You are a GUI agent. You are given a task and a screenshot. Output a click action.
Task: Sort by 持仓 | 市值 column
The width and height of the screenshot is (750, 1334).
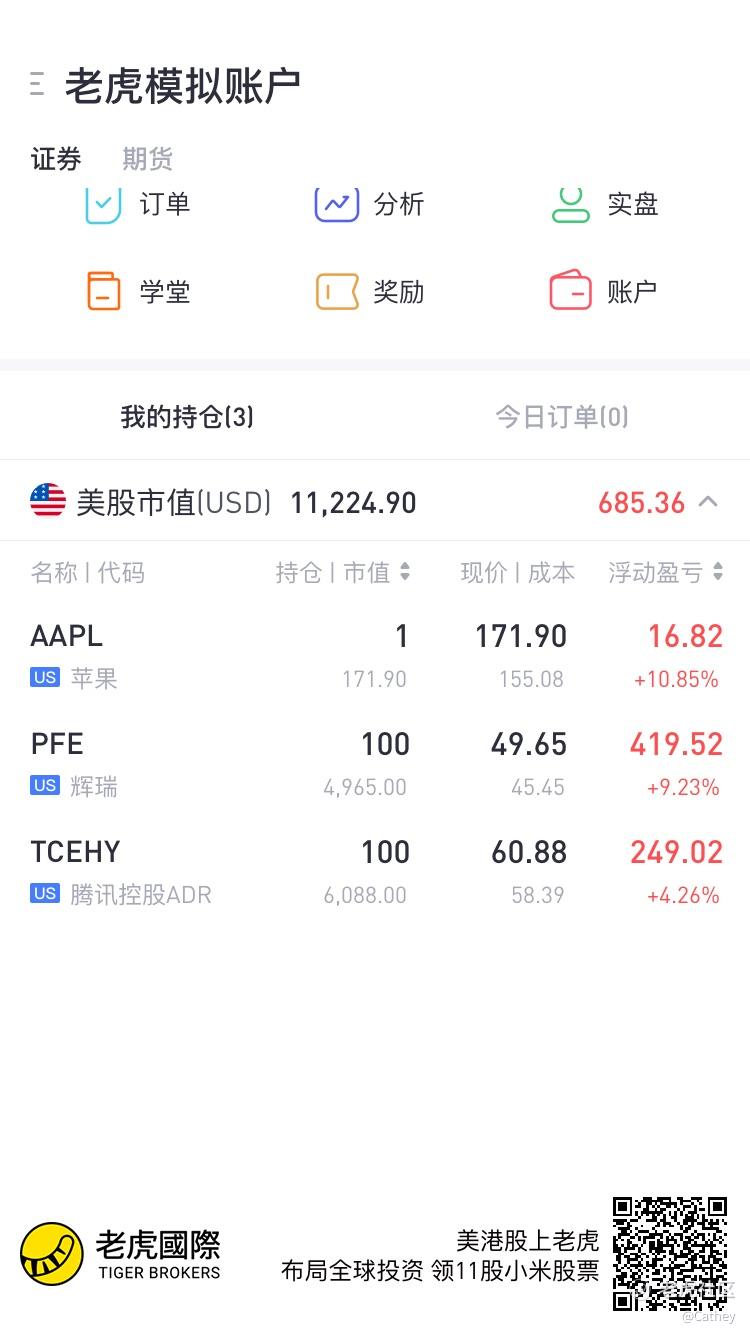pyautogui.click(x=343, y=572)
